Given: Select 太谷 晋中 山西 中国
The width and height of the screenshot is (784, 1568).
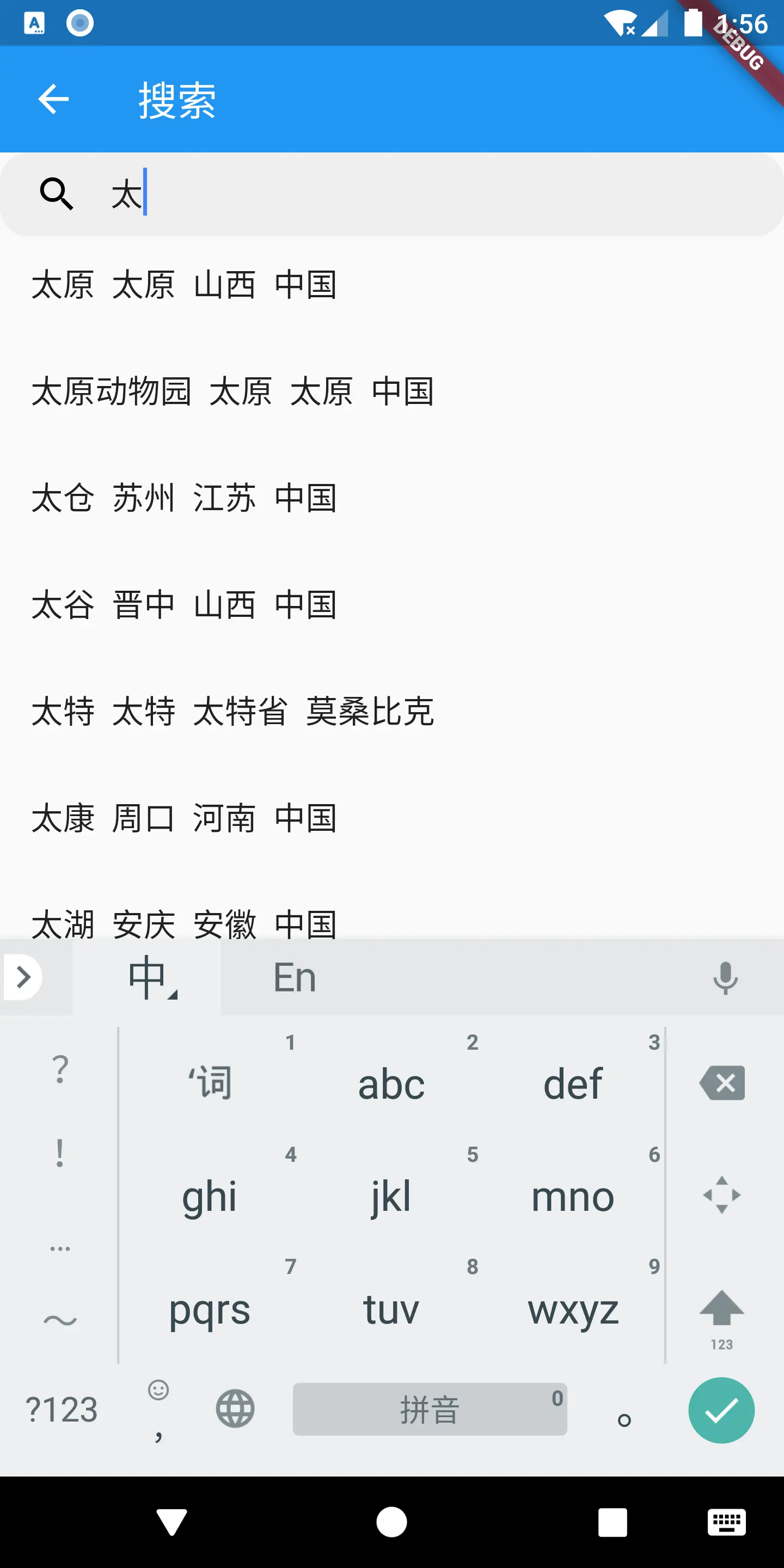Looking at the screenshot, I should [392, 605].
